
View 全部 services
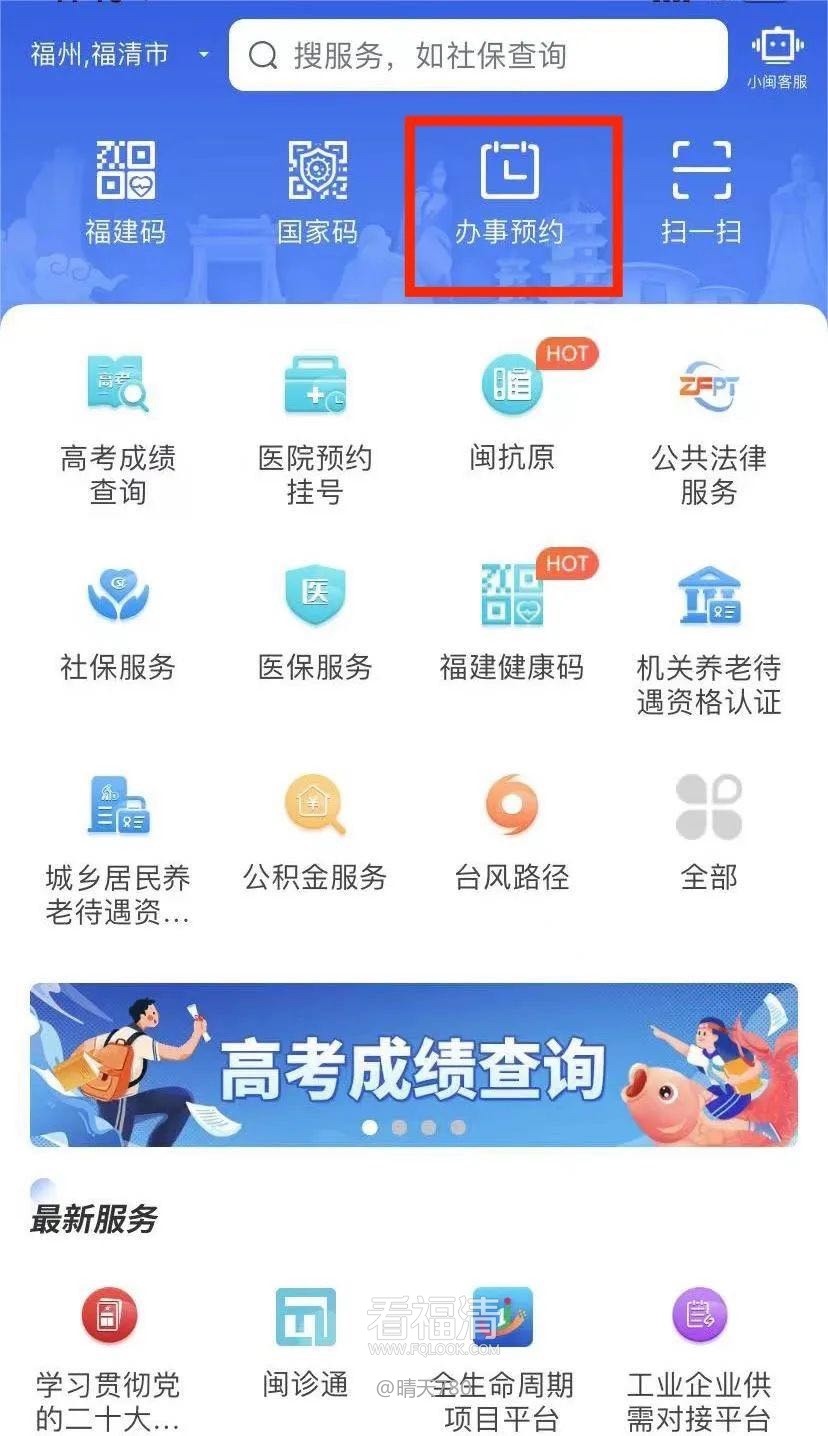pyautogui.click(x=709, y=830)
